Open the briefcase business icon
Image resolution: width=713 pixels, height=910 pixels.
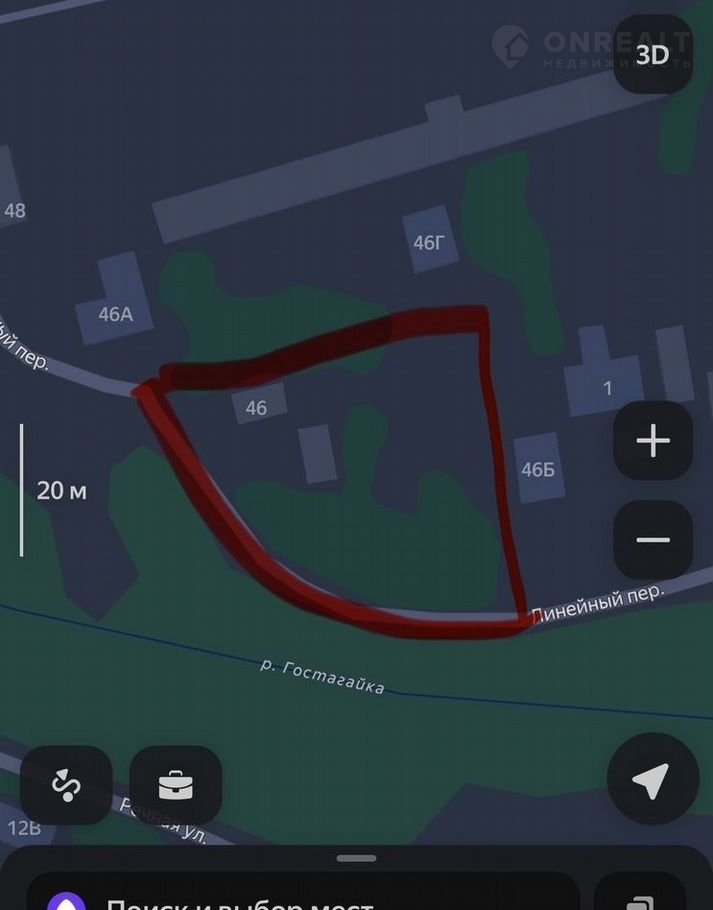[176, 786]
